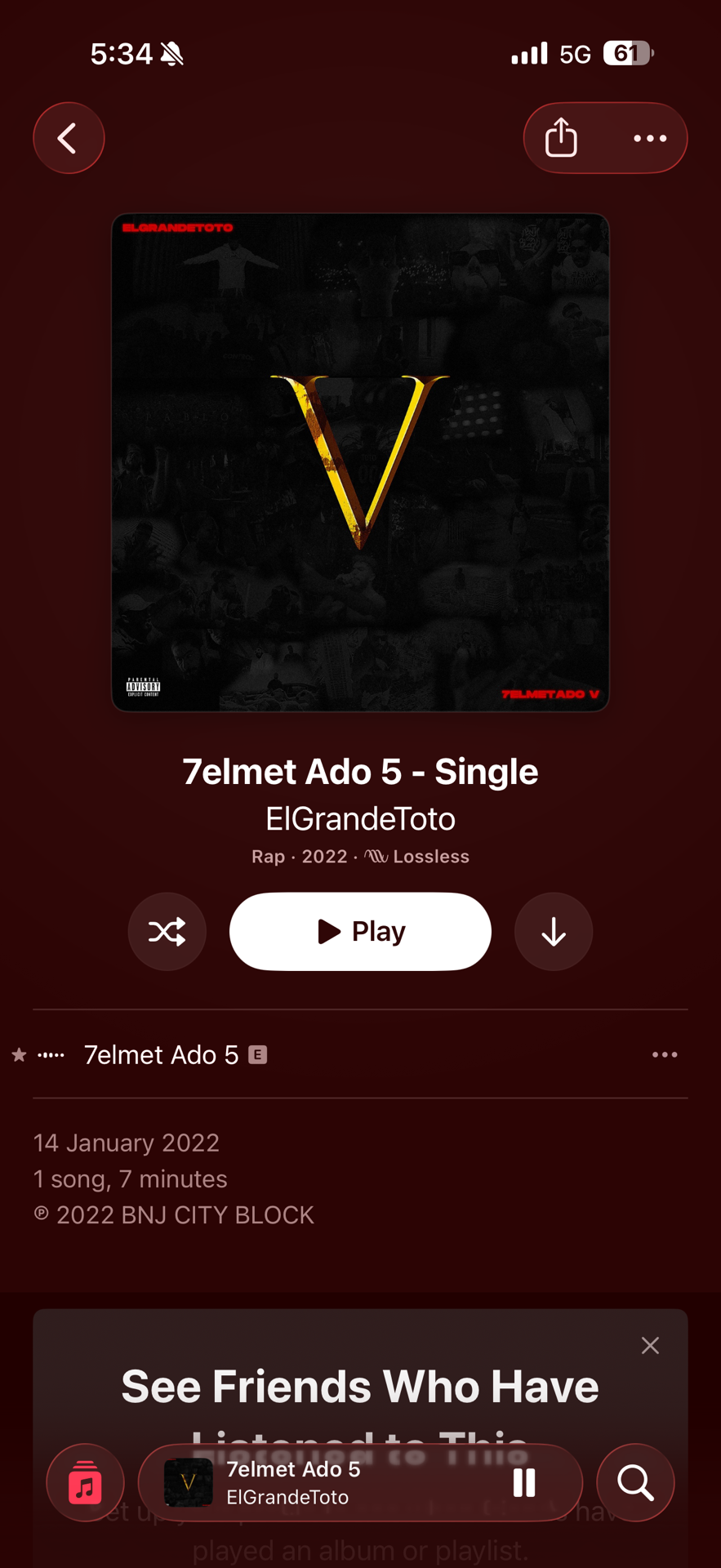Image resolution: width=721 pixels, height=1568 pixels.
Task: Open the search tab
Action: click(635, 1482)
